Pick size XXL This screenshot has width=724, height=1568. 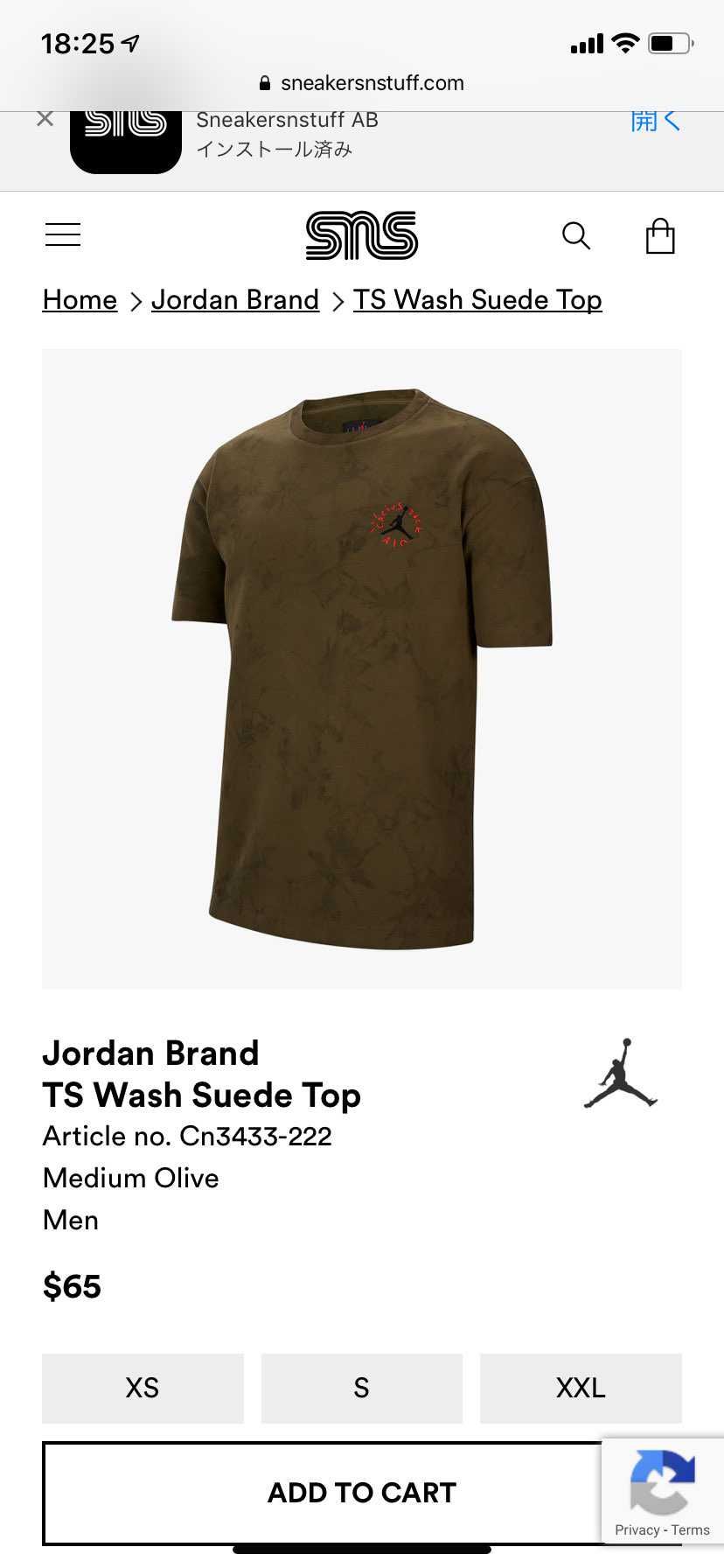coord(581,1388)
